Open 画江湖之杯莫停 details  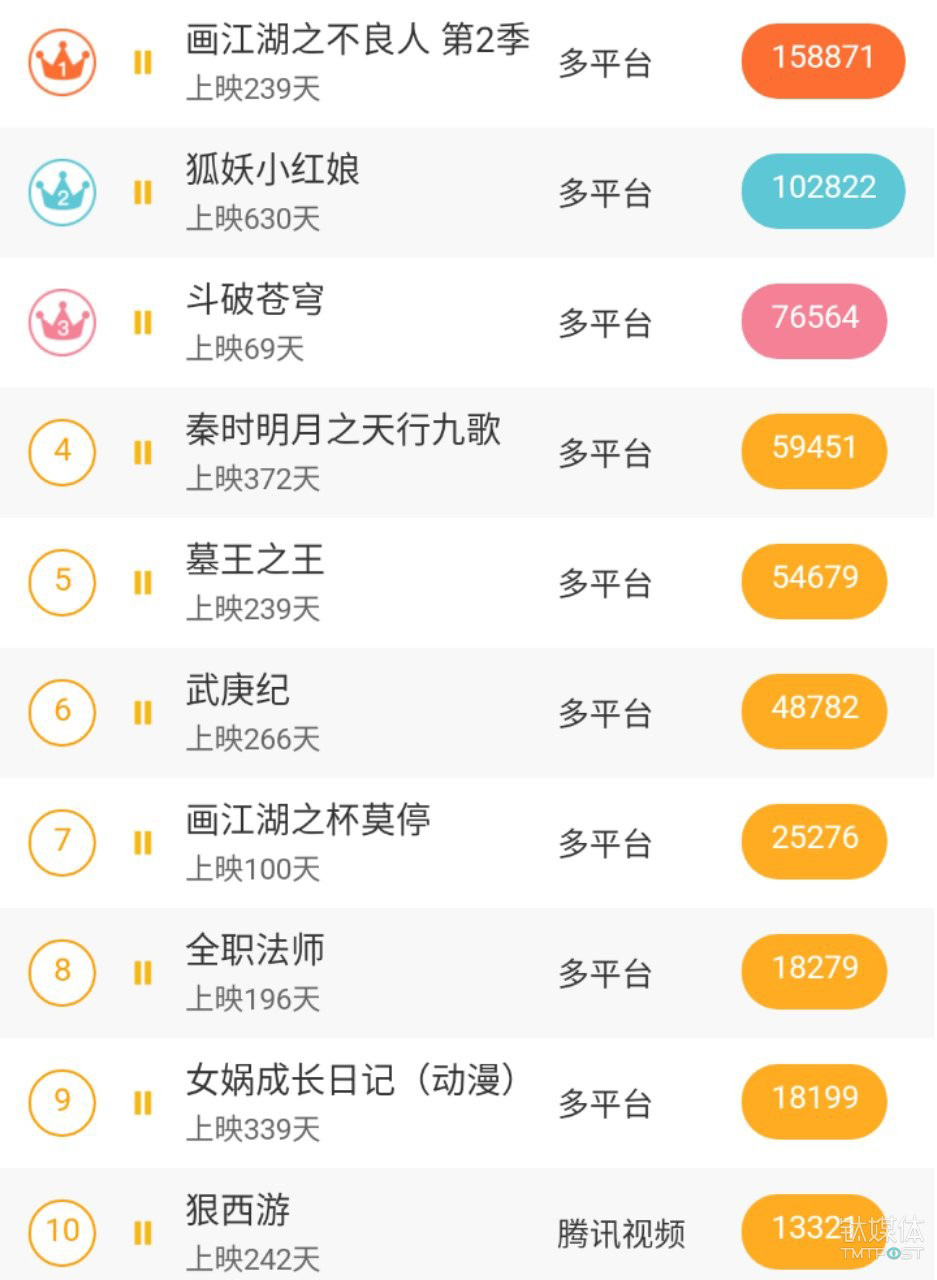pyautogui.click(x=308, y=821)
